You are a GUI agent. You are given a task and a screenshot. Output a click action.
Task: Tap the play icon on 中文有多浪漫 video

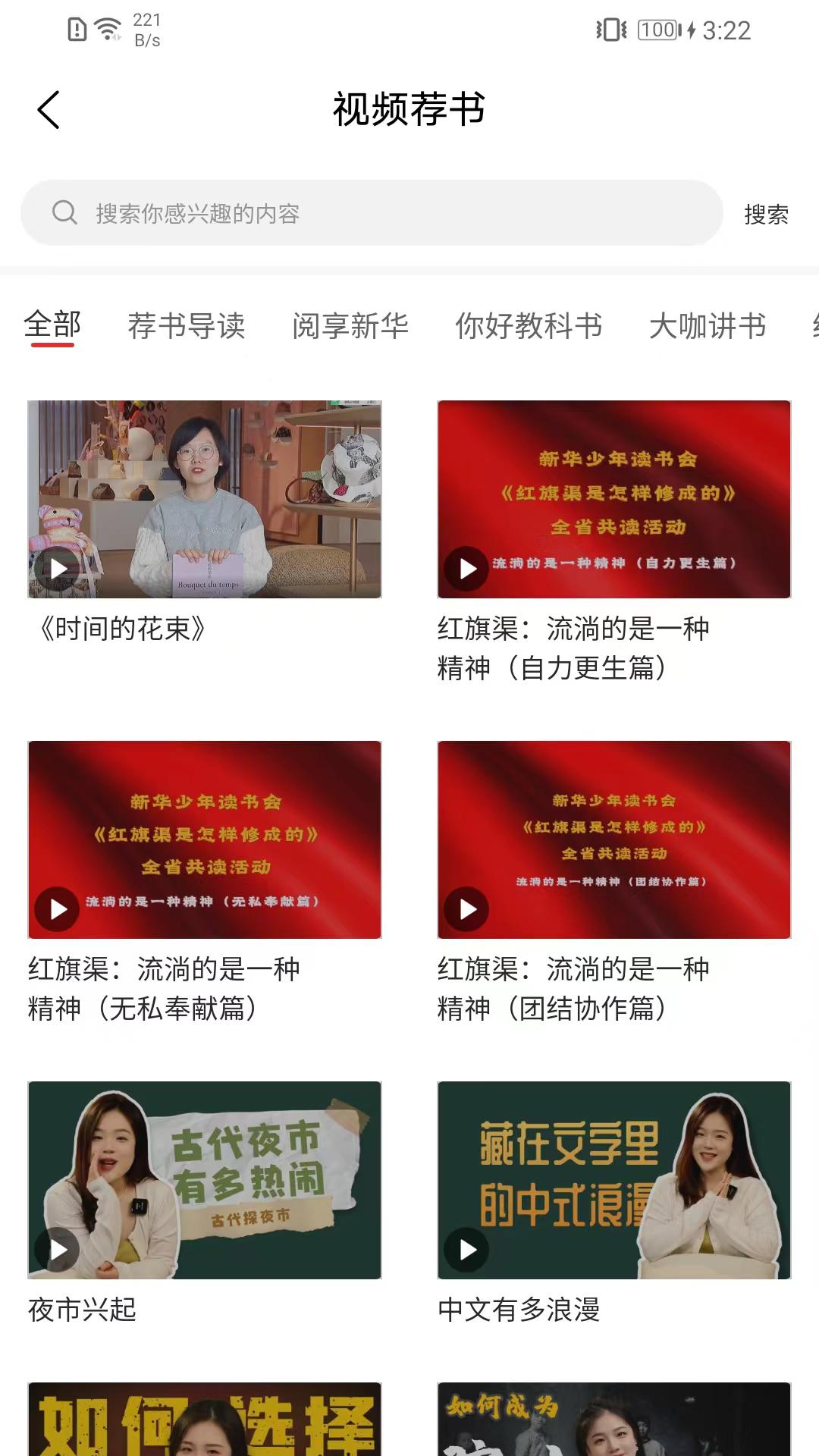point(466,1248)
